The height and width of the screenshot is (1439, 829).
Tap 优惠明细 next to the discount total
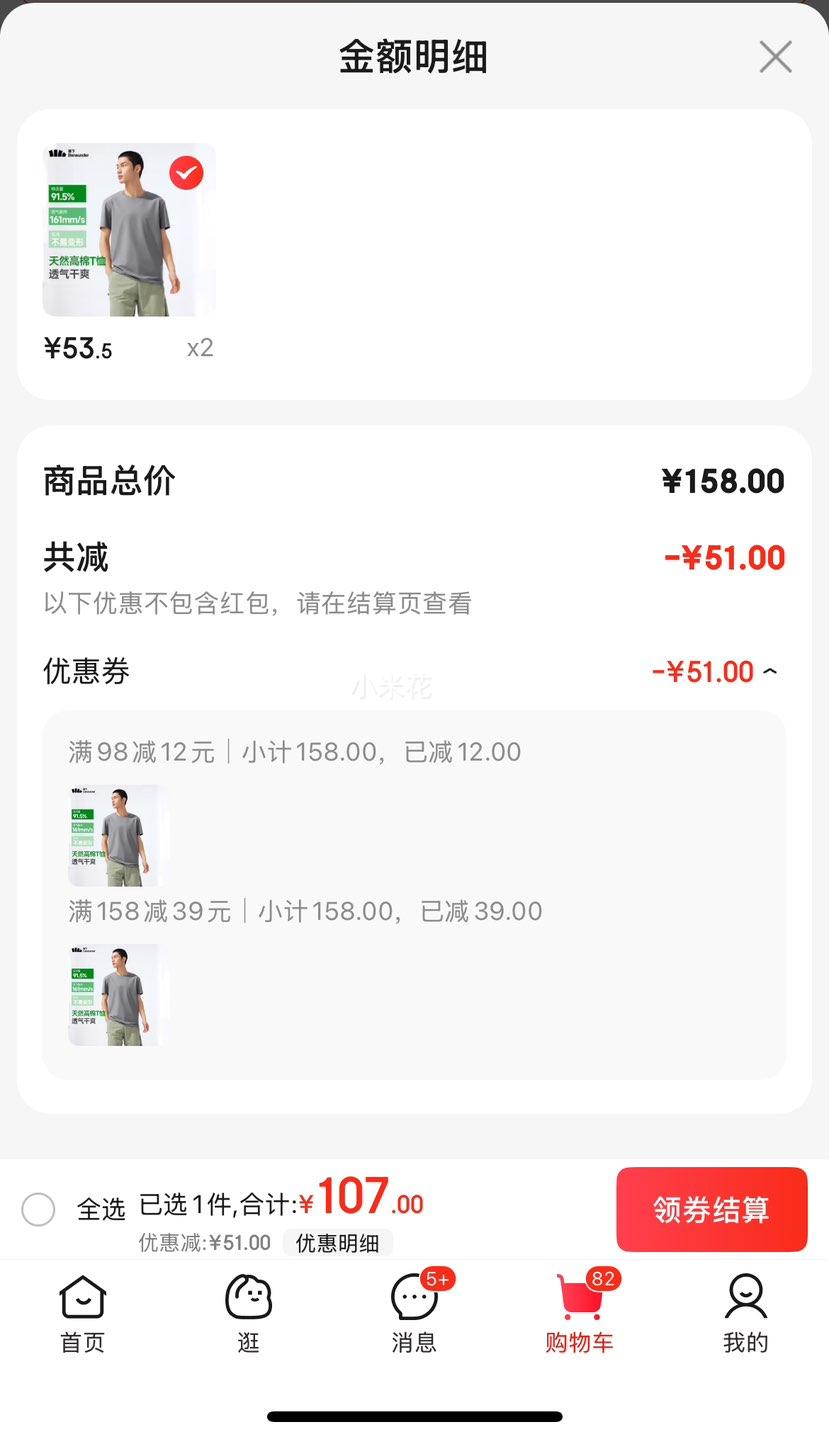tap(337, 1243)
